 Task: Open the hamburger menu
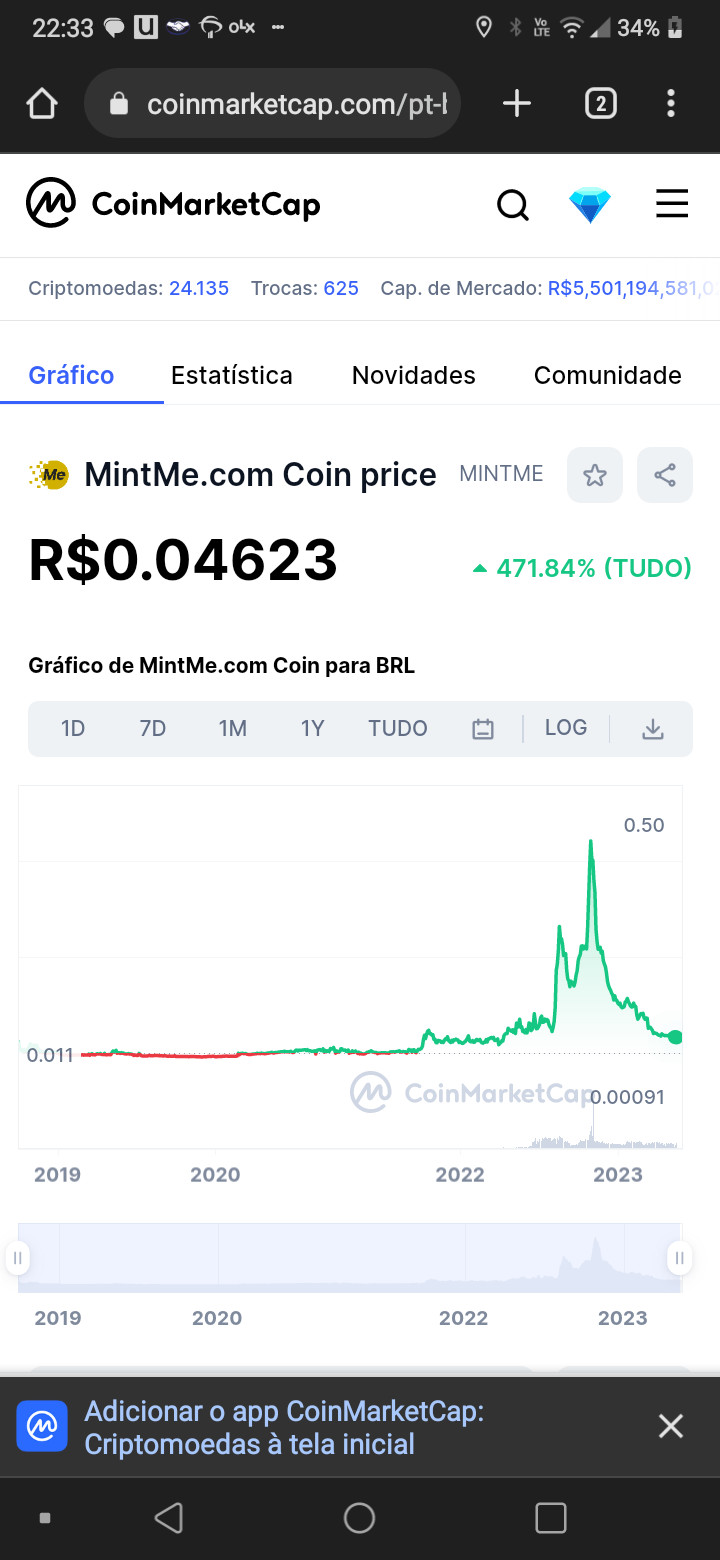tap(672, 204)
